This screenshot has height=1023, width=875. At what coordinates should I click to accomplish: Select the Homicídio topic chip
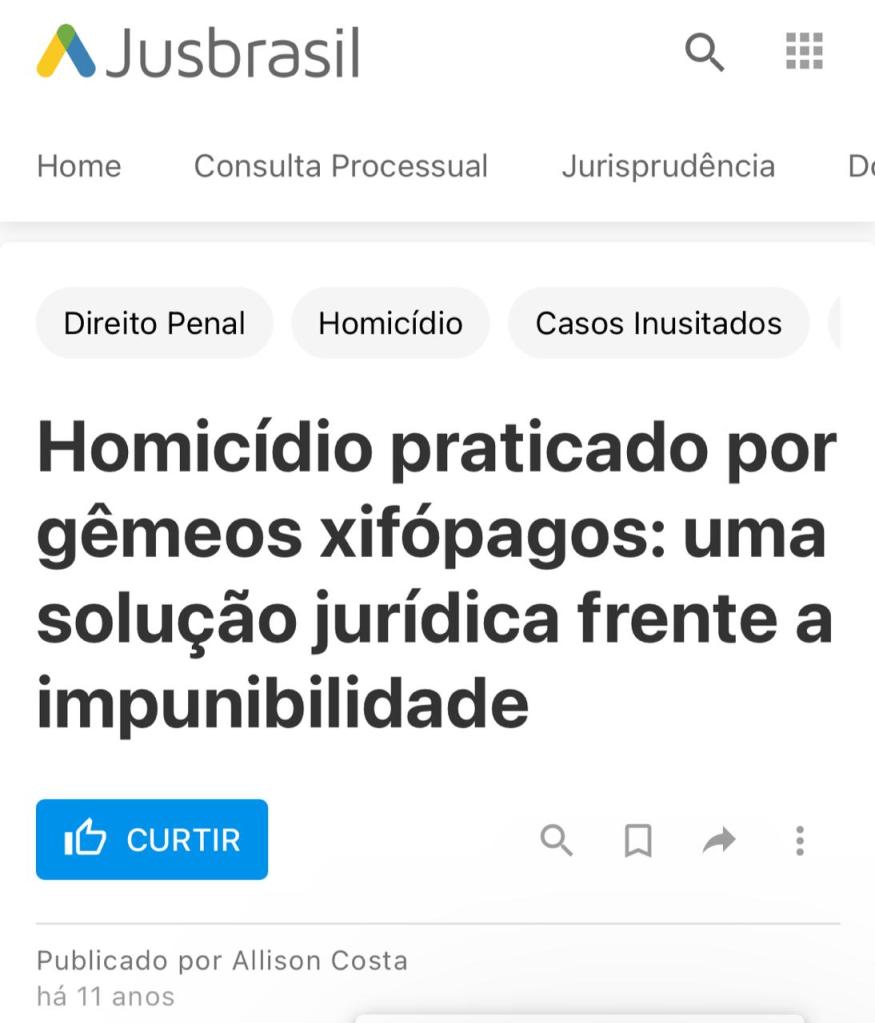pos(390,323)
